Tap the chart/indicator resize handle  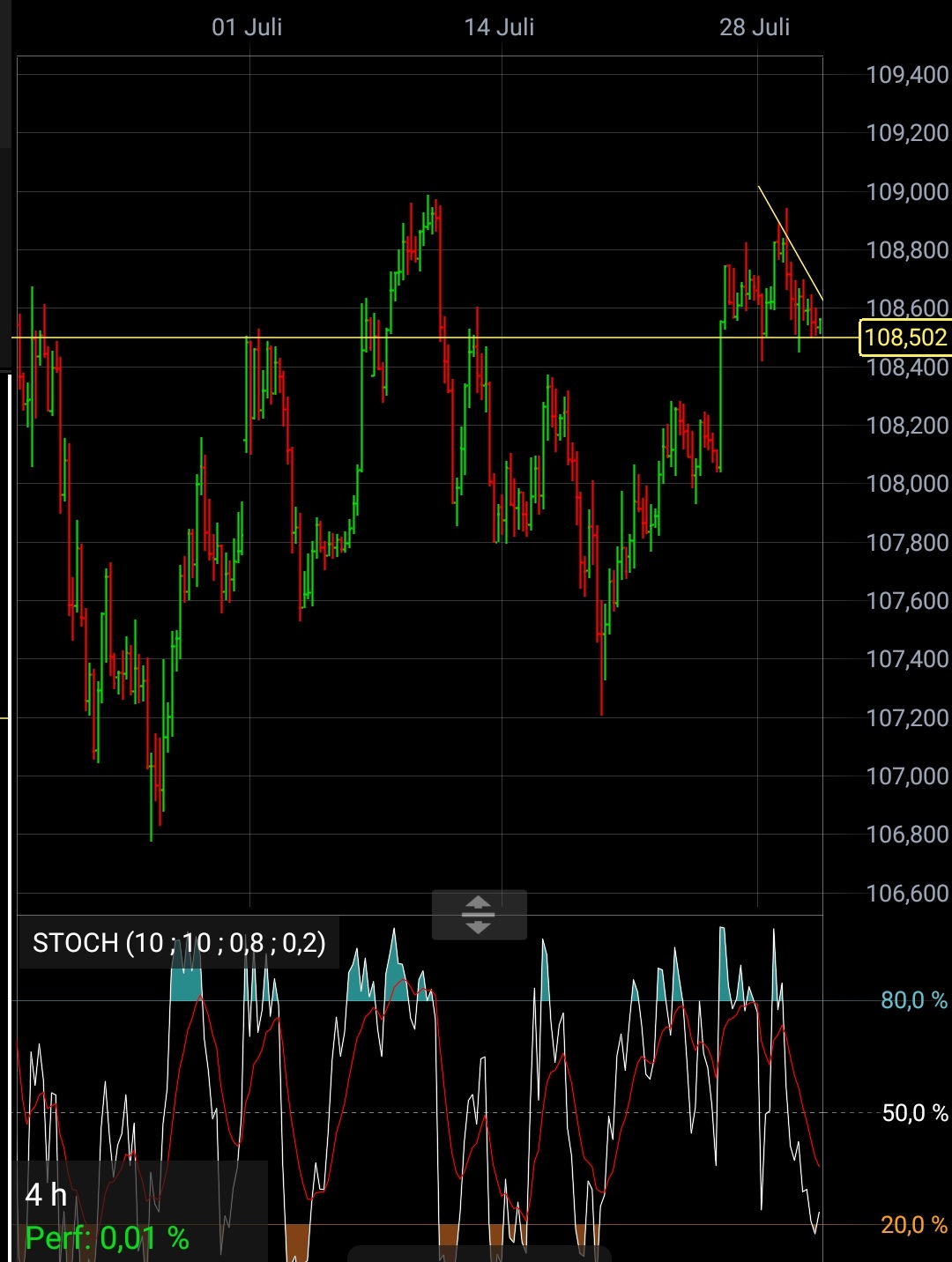(479, 915)
